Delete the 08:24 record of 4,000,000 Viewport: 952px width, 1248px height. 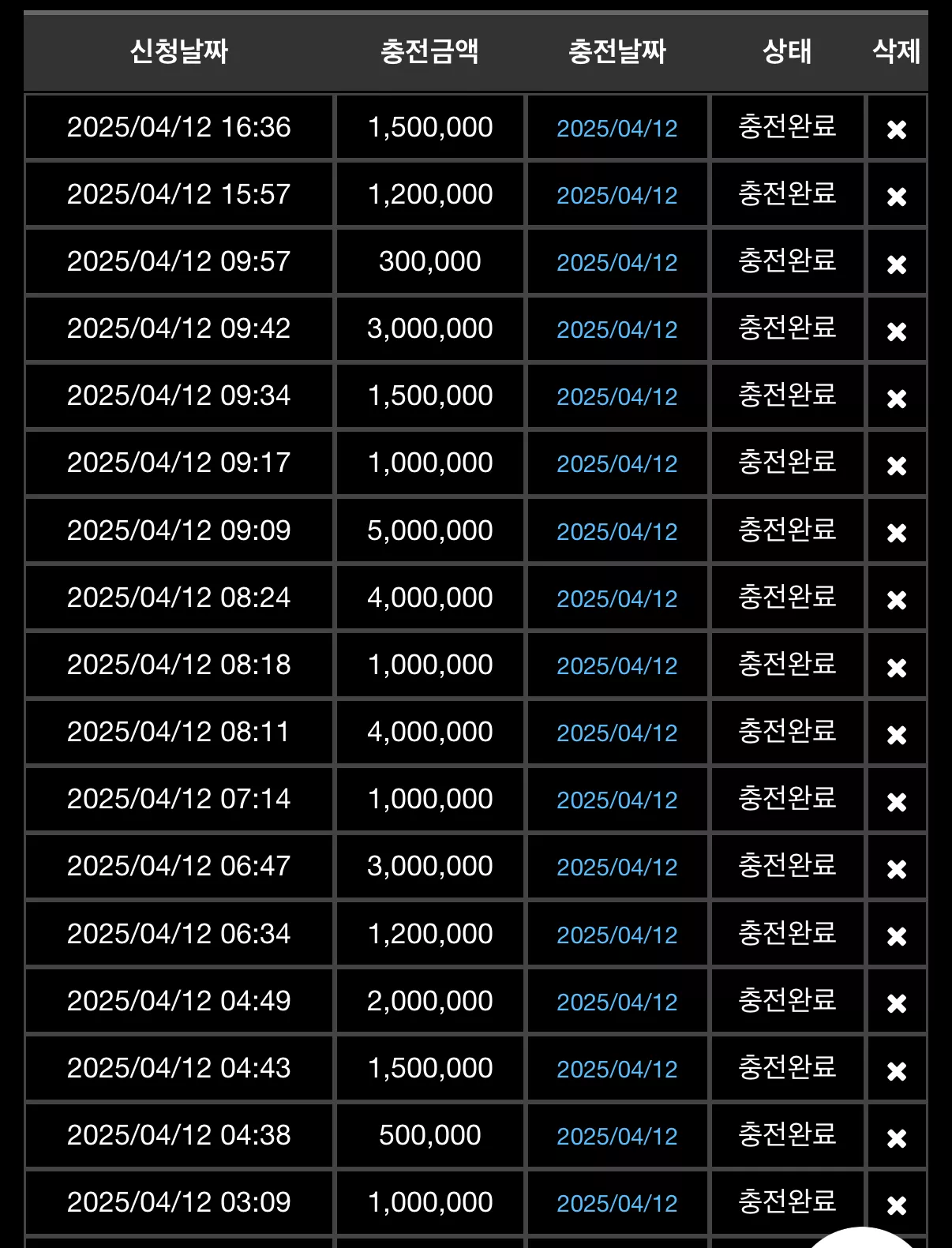coord(897,600)
